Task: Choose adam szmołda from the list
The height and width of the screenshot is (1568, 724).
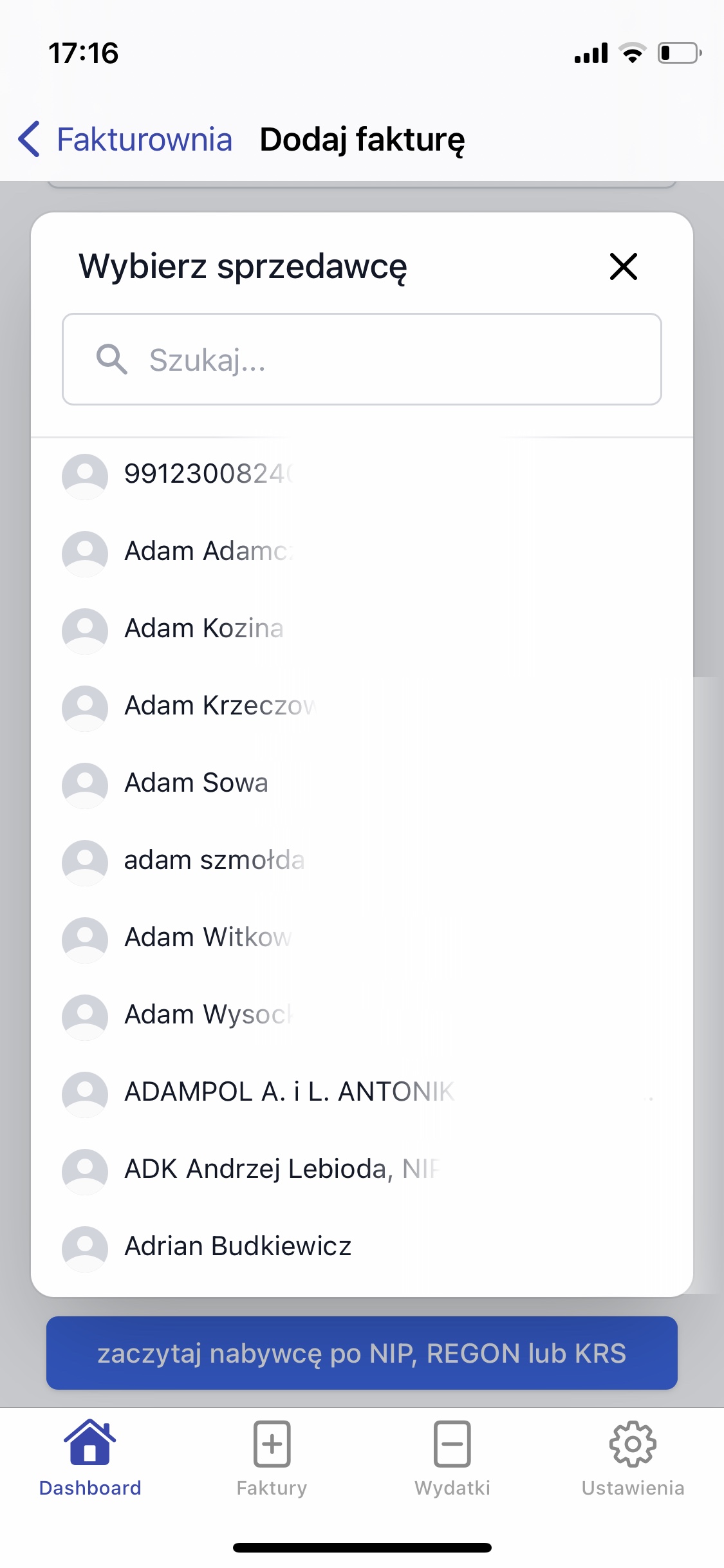Action: point(214,861)
